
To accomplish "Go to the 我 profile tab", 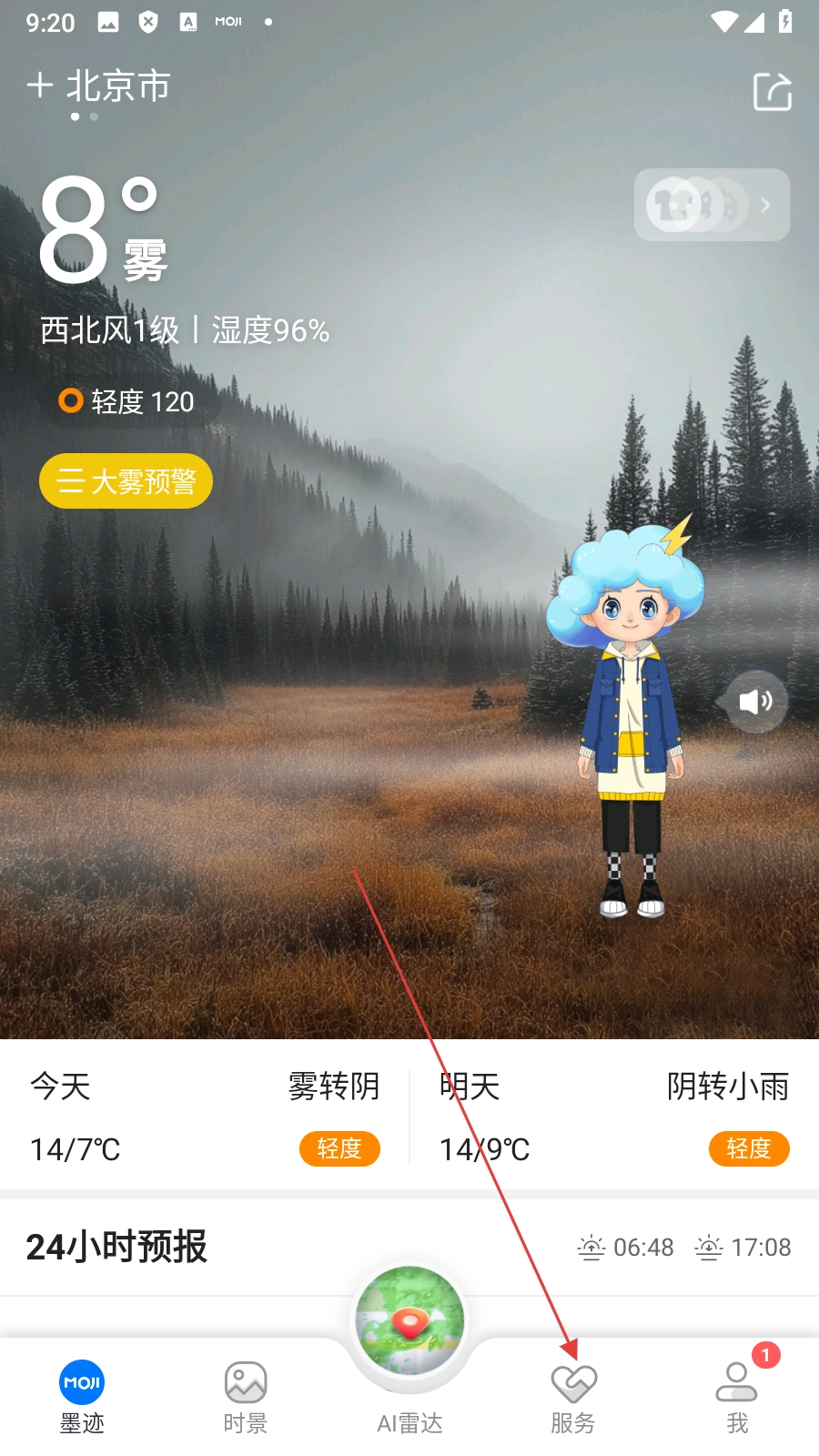I will pyautogui.click(x=737, y=1397).
